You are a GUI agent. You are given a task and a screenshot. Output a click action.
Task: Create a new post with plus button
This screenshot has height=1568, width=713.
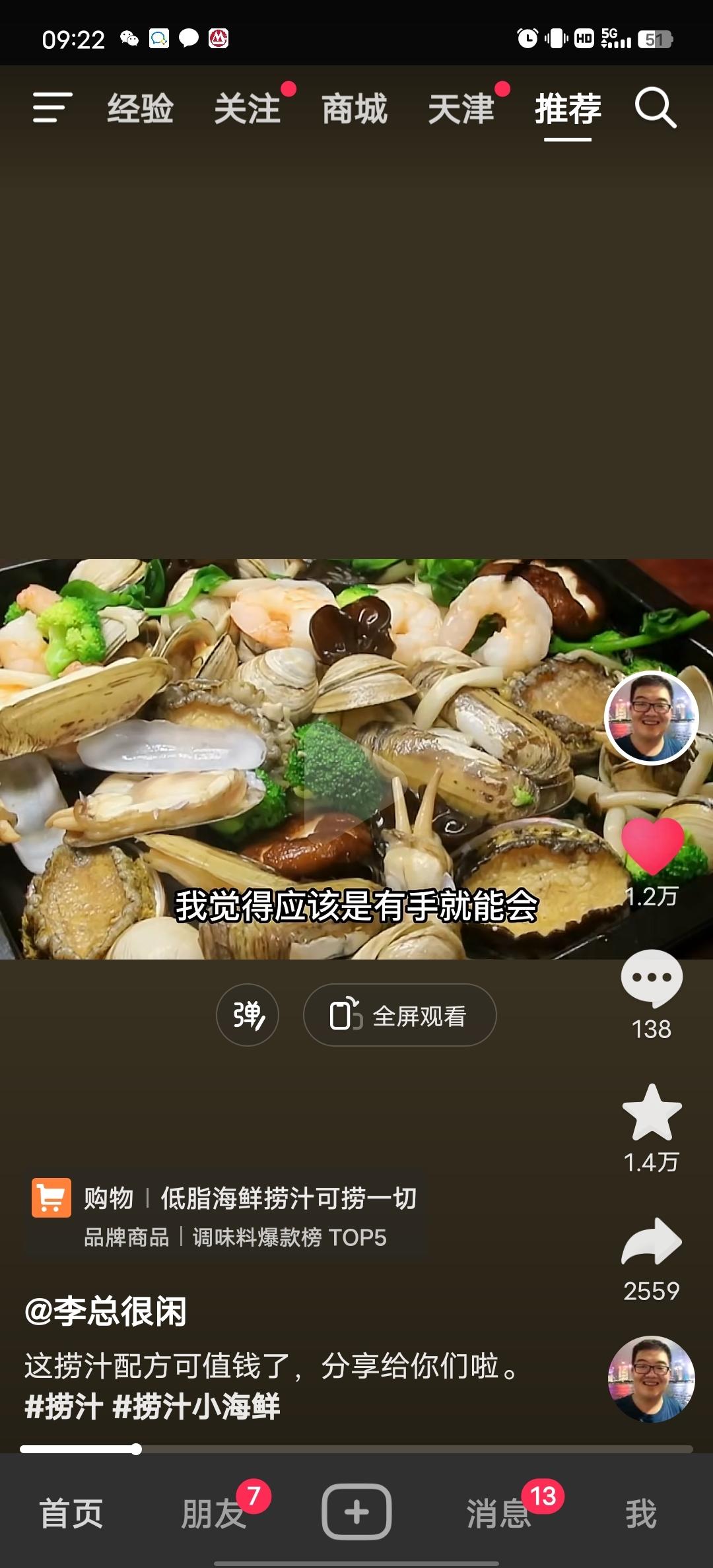coord(356,1511)
